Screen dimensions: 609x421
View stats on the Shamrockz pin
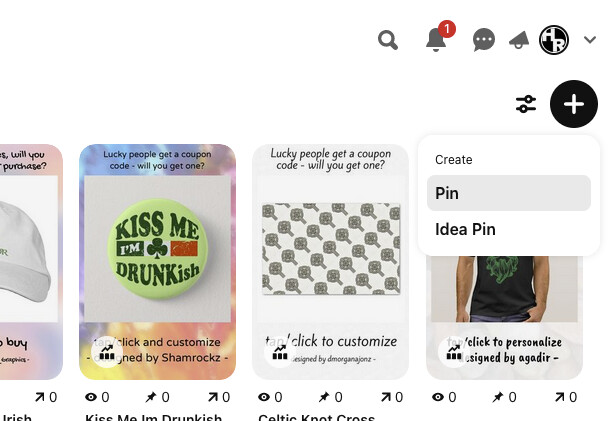tap(107, 352)
